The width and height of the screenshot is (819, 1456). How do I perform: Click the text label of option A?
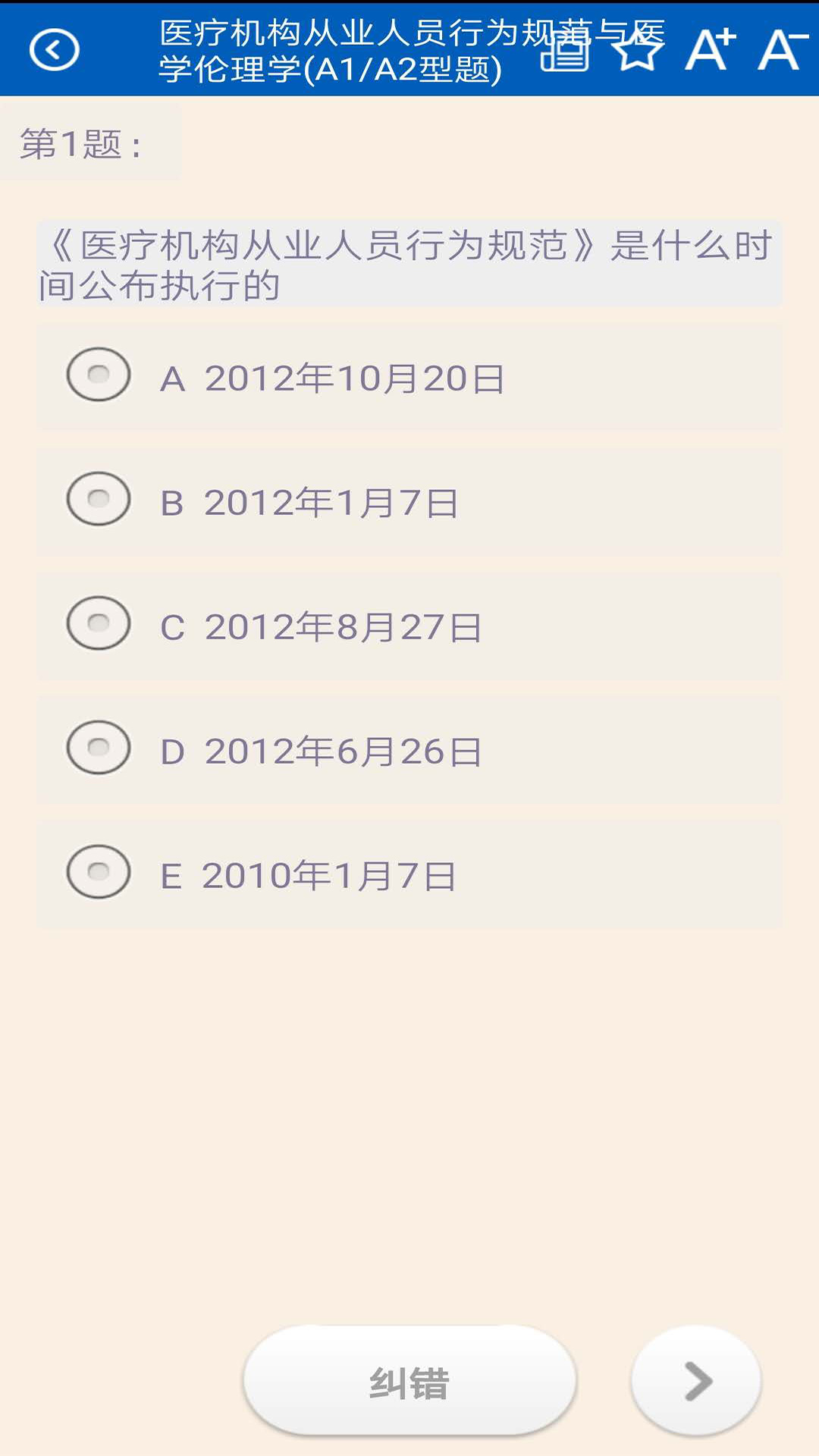pos(334,377)
